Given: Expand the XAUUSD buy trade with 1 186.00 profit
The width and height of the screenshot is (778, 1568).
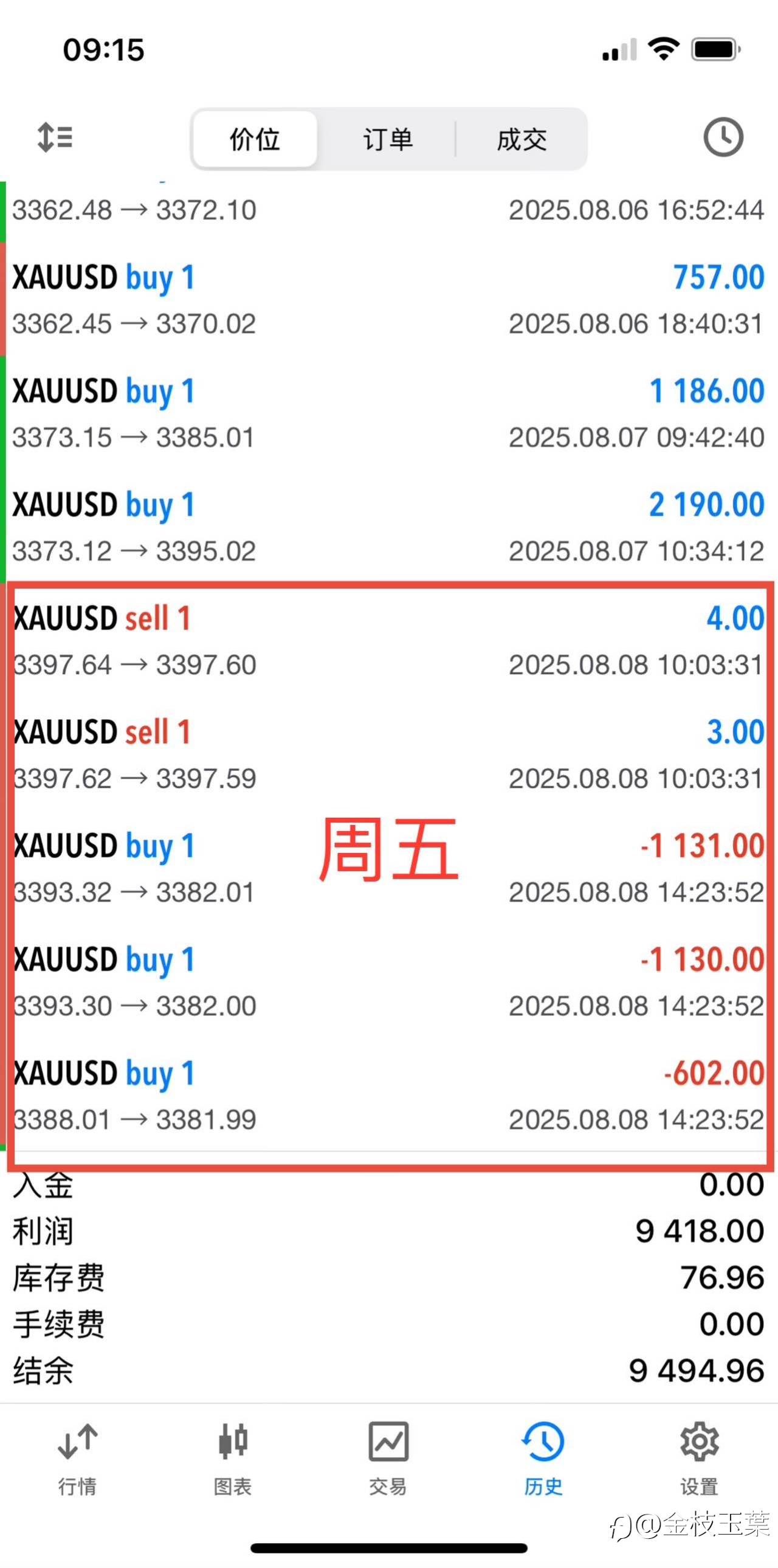Looking at the screenshot, I should [388, 413].
